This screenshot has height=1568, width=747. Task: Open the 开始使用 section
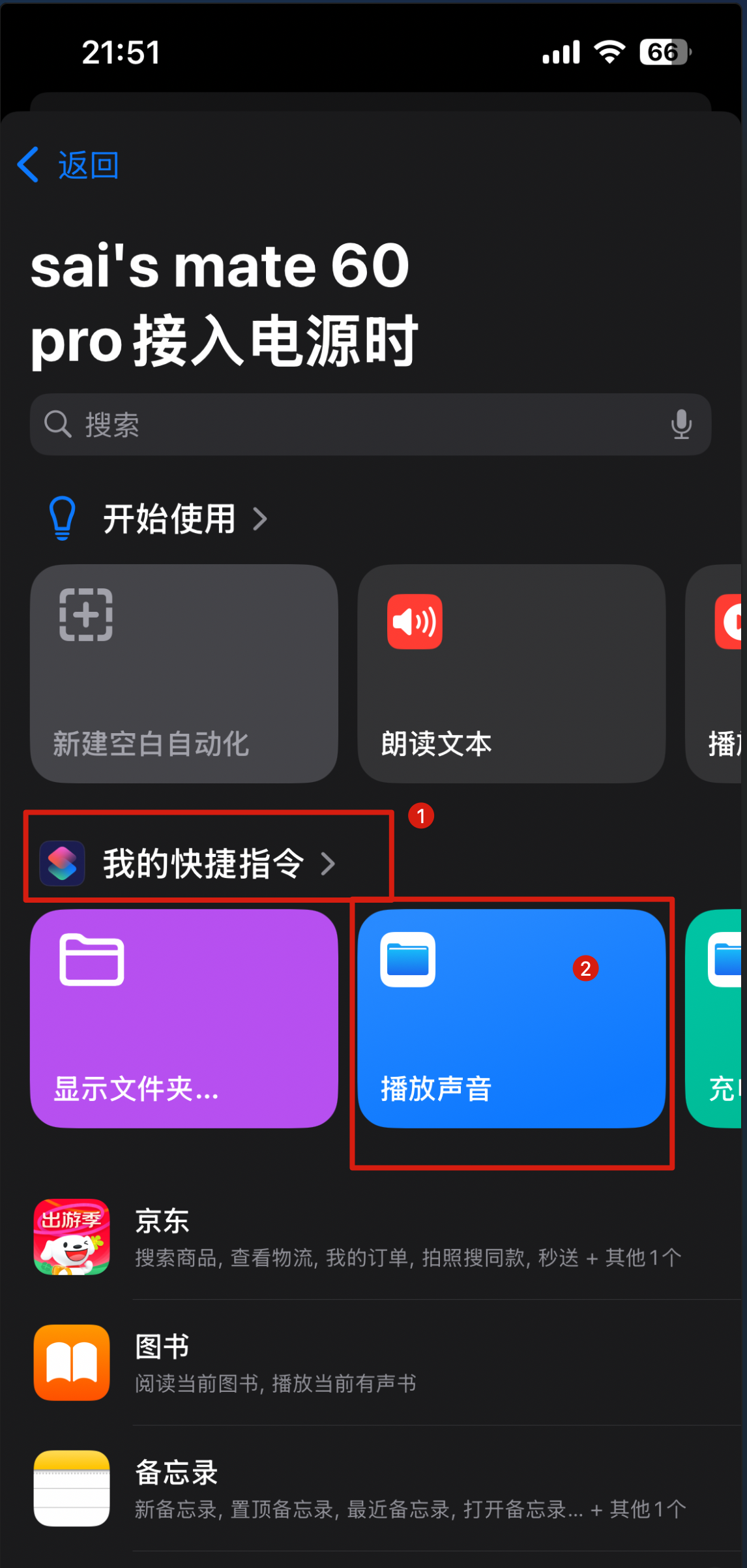[x=169, y=519]
